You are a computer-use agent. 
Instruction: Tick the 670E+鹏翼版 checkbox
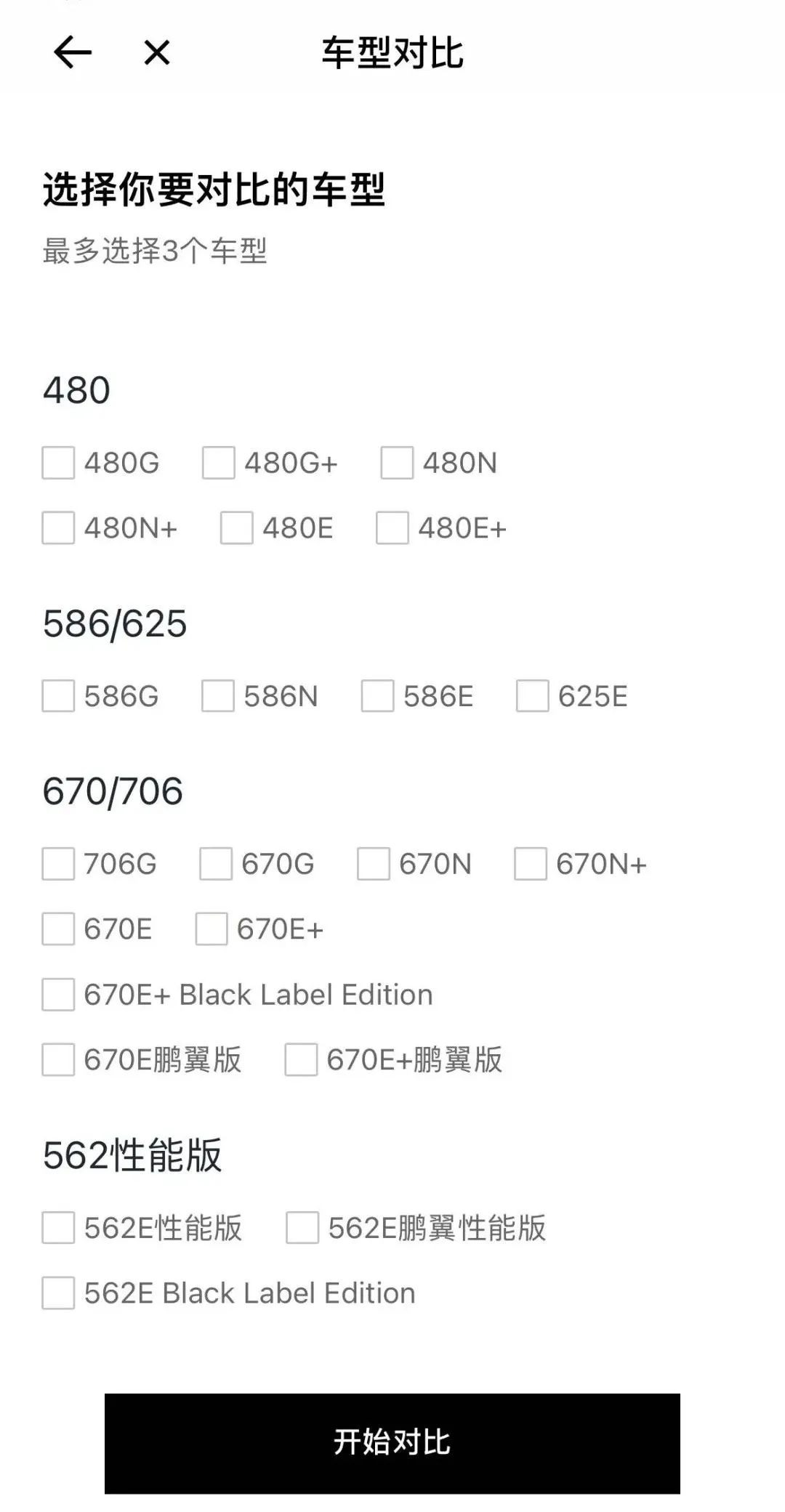[x=301, y=1060]
